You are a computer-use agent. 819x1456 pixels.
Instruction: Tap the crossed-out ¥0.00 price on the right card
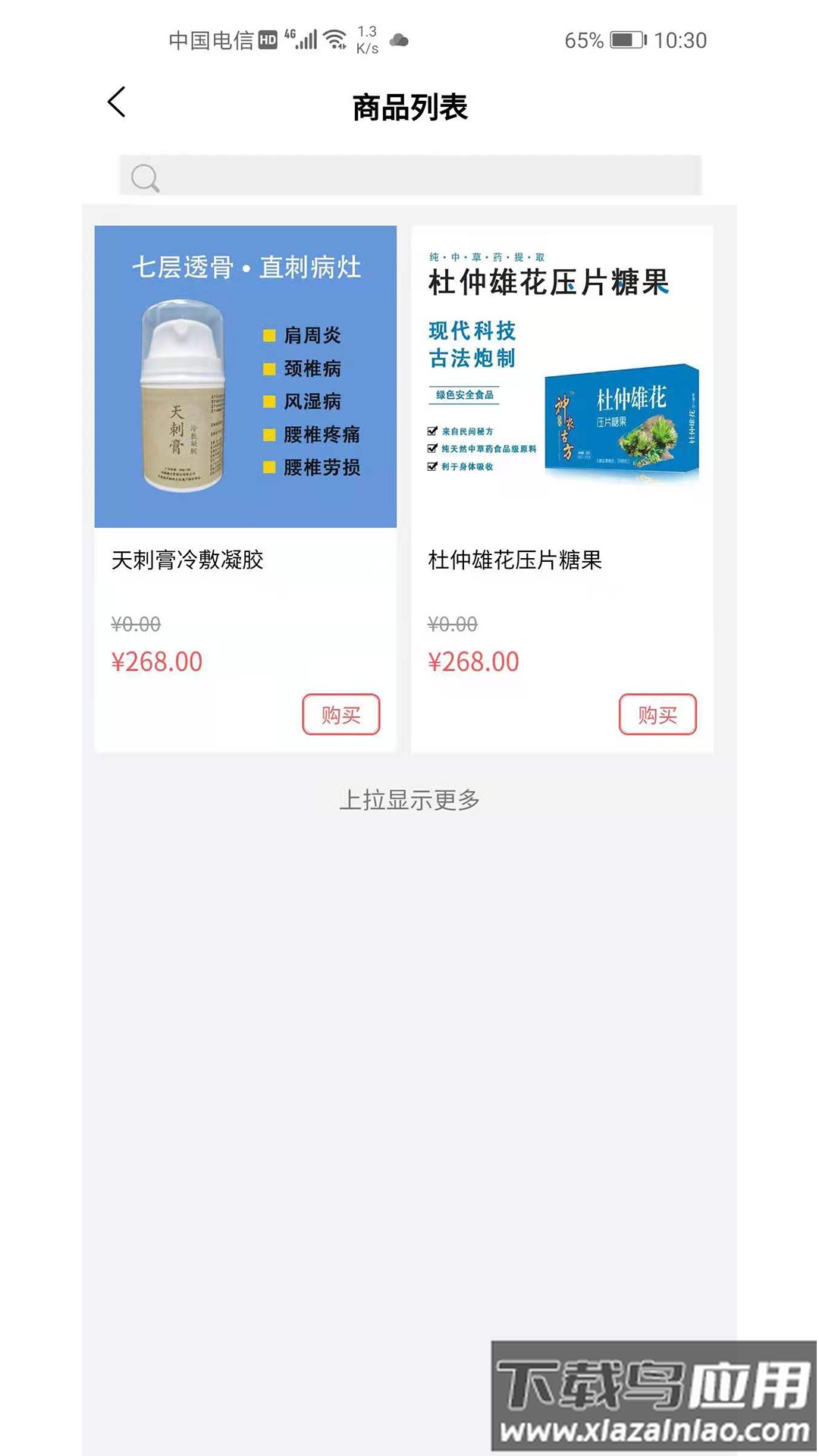point(452,623)
